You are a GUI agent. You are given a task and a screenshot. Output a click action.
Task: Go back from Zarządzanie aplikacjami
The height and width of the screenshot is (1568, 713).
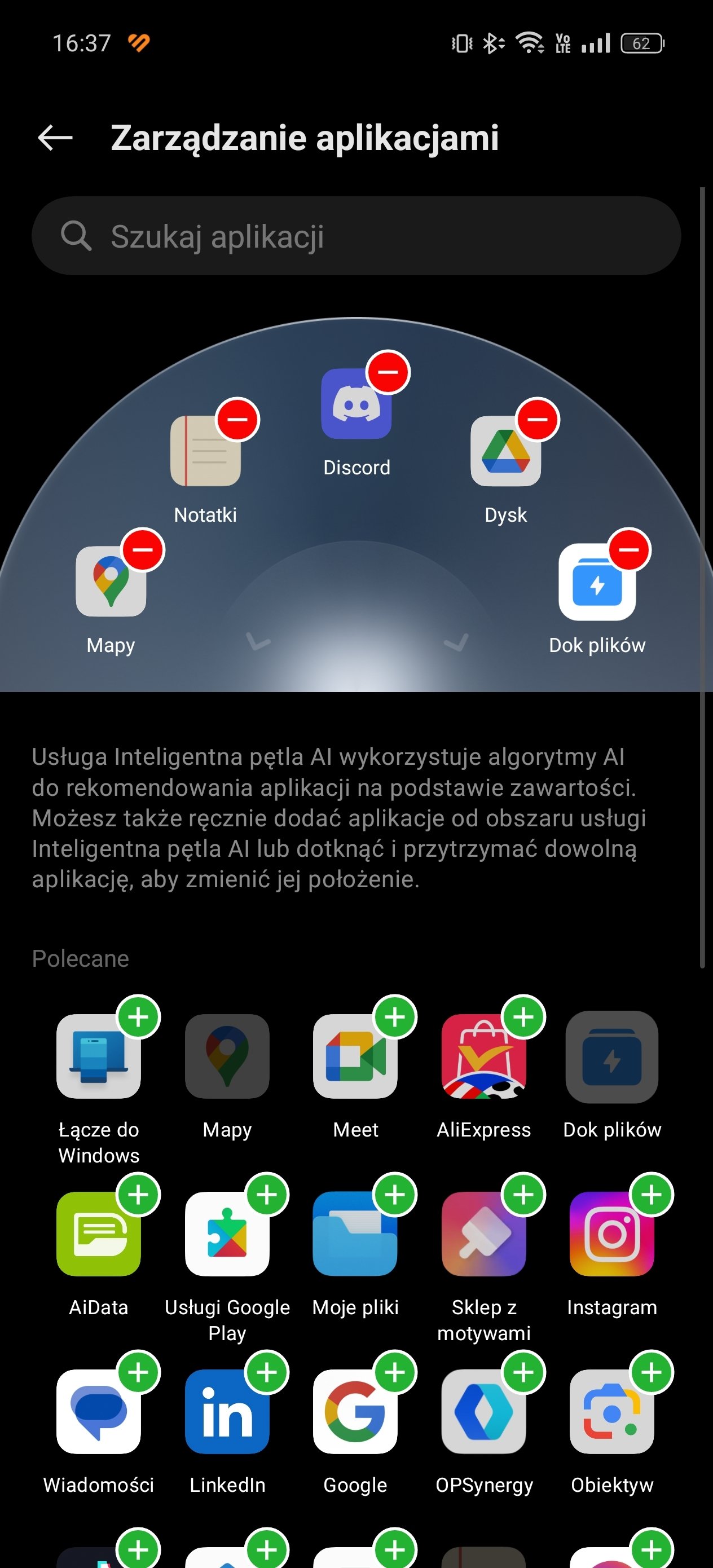pos(55,138)
